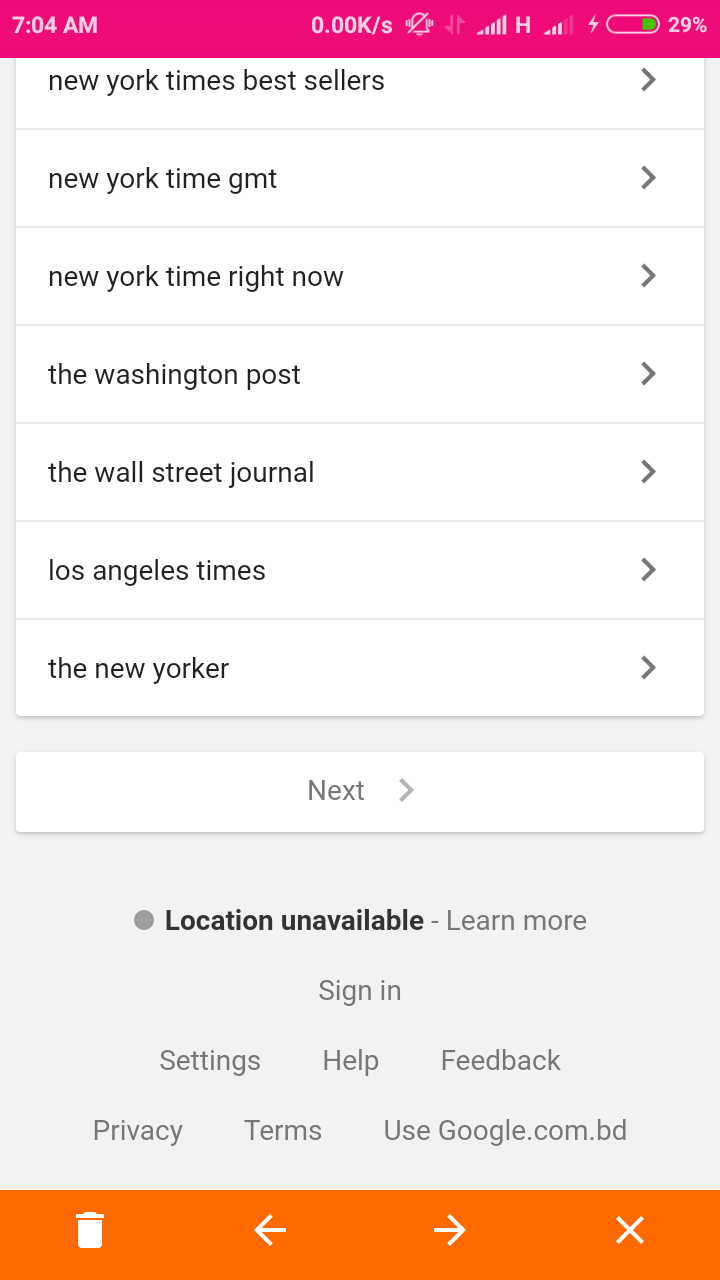This screenshot has height=1280, width=720.
Task: Choose 'the new yorker' suggestion
Action: (360, 668)
